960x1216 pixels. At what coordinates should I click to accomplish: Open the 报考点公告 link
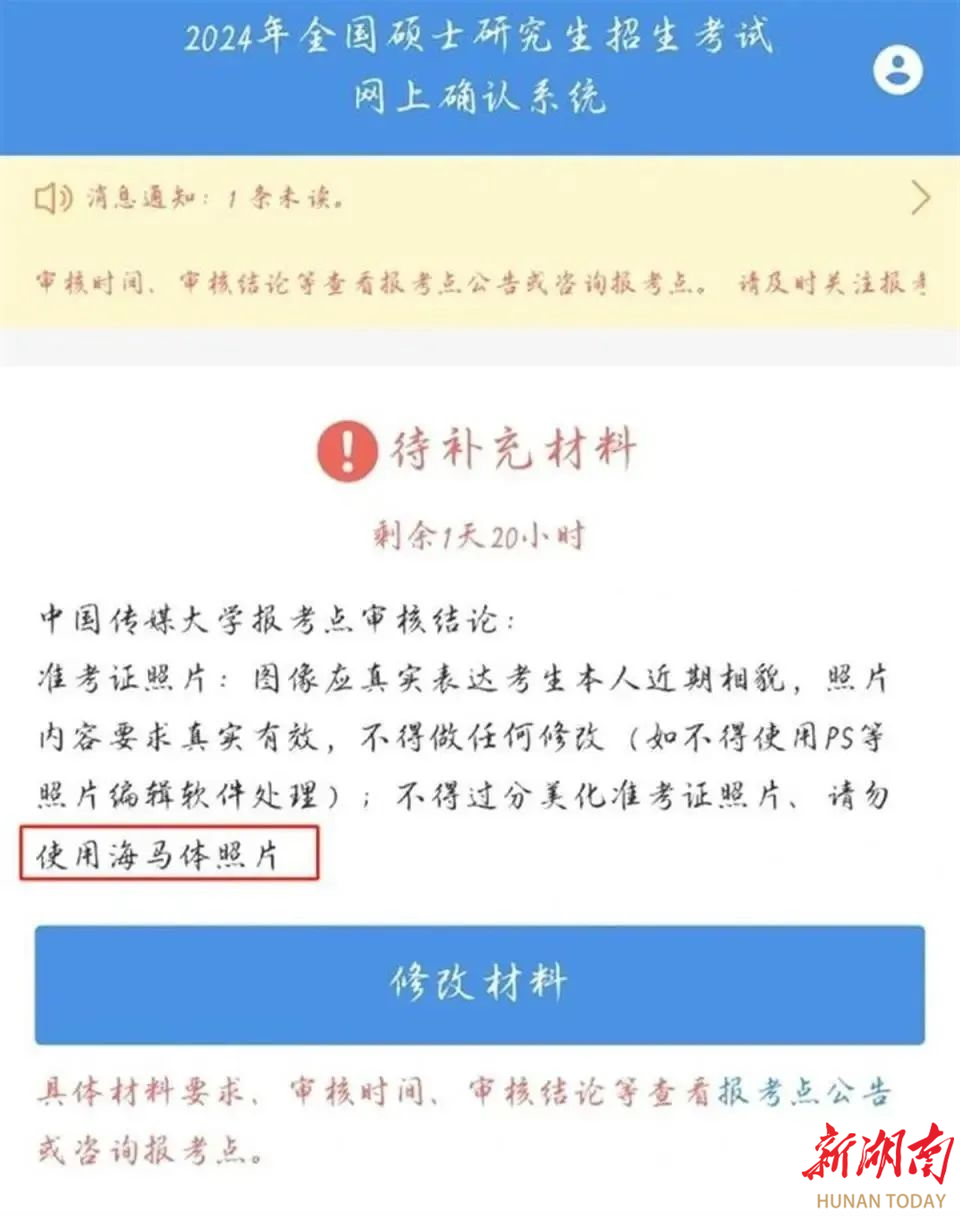point(804,1093)
